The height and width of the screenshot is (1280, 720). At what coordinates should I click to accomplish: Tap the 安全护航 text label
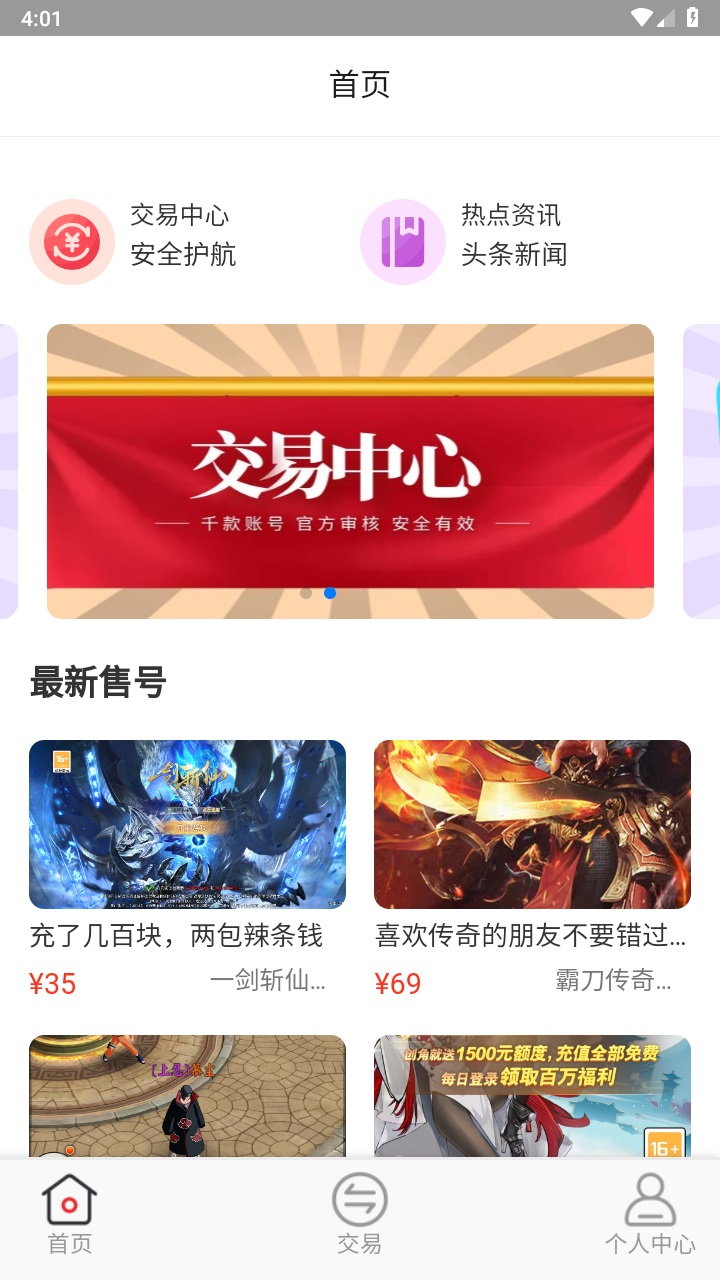coord(181,256)
